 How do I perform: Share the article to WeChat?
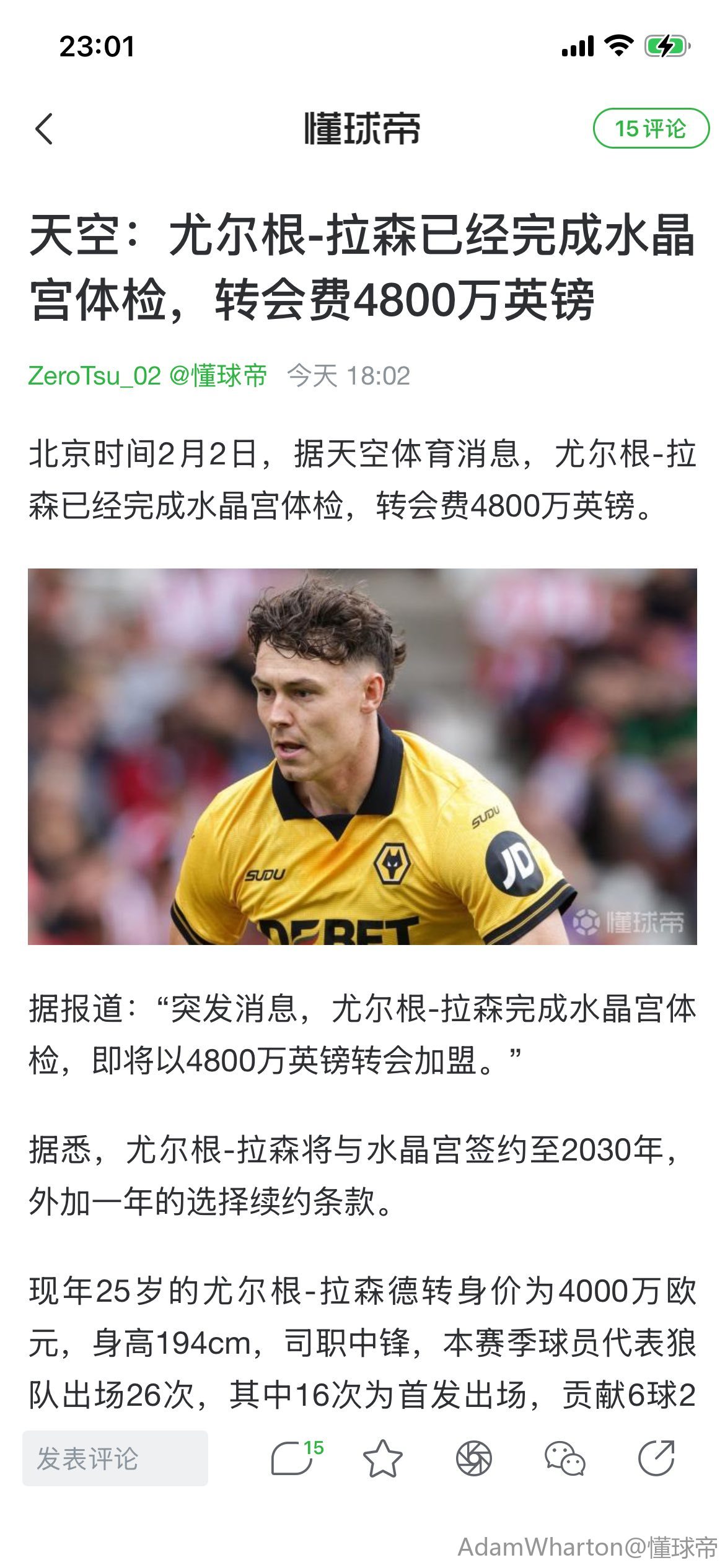(565, 1458)
